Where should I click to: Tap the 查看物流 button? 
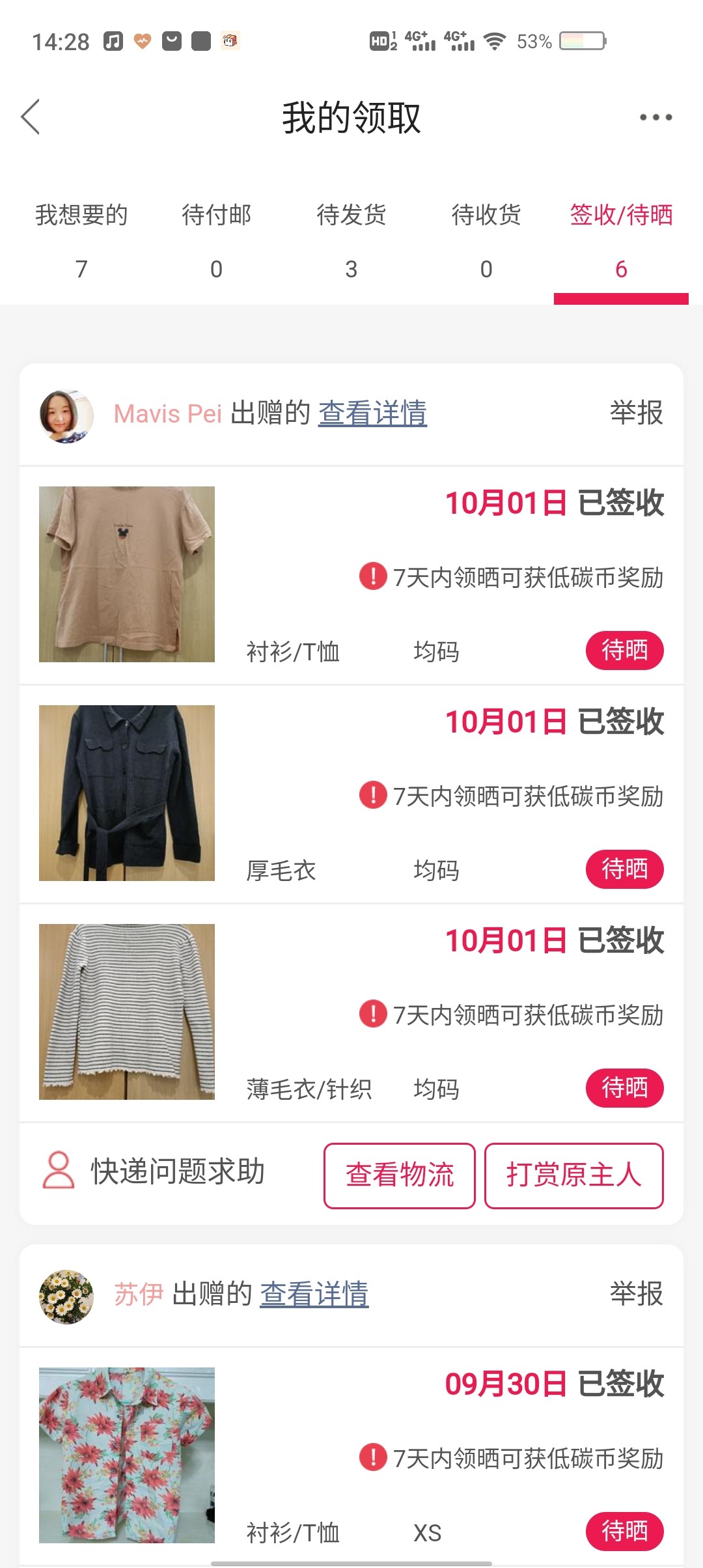(400, 1175)
